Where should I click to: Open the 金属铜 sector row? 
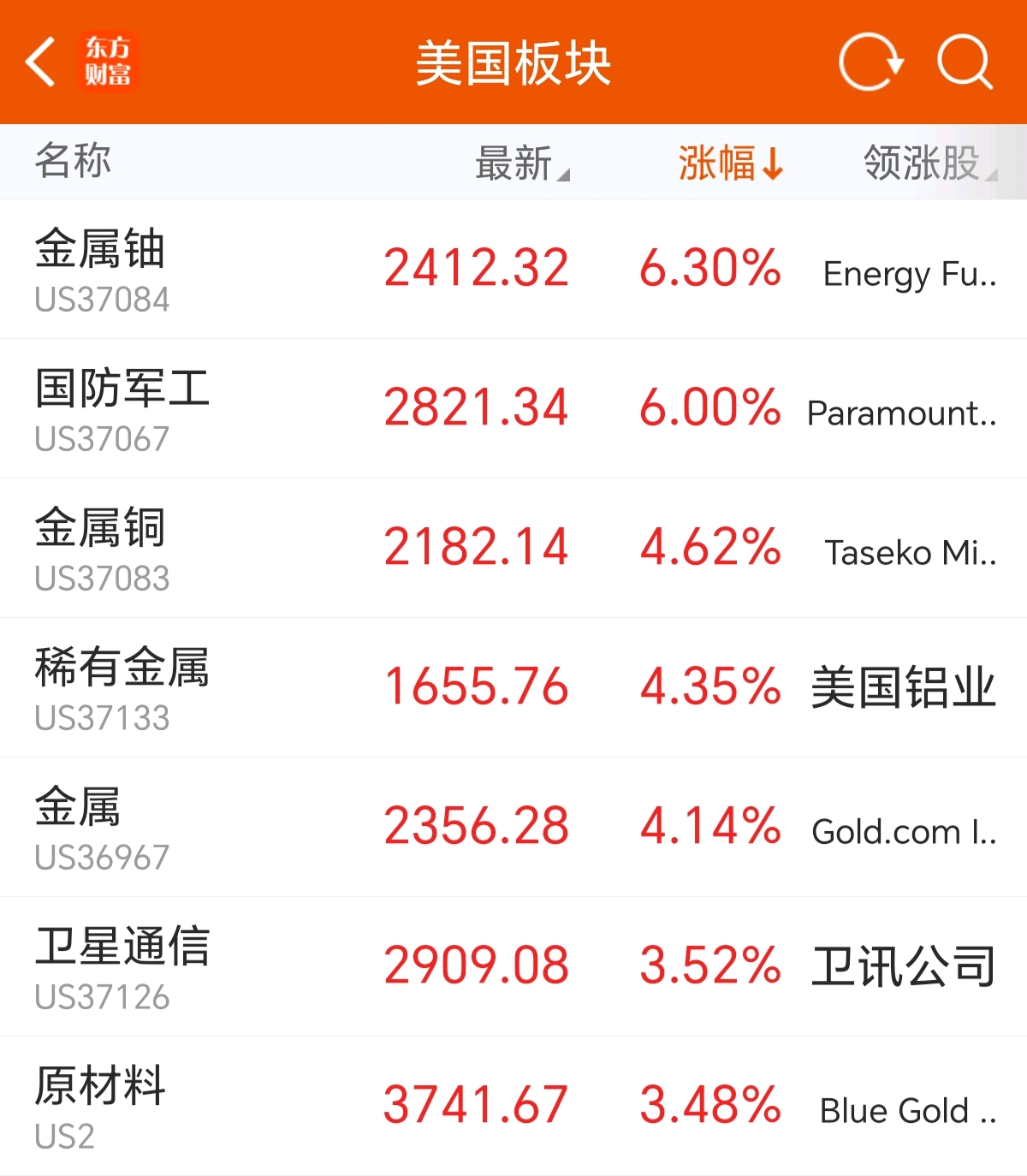pyautogui.click(x=513, y=549)
